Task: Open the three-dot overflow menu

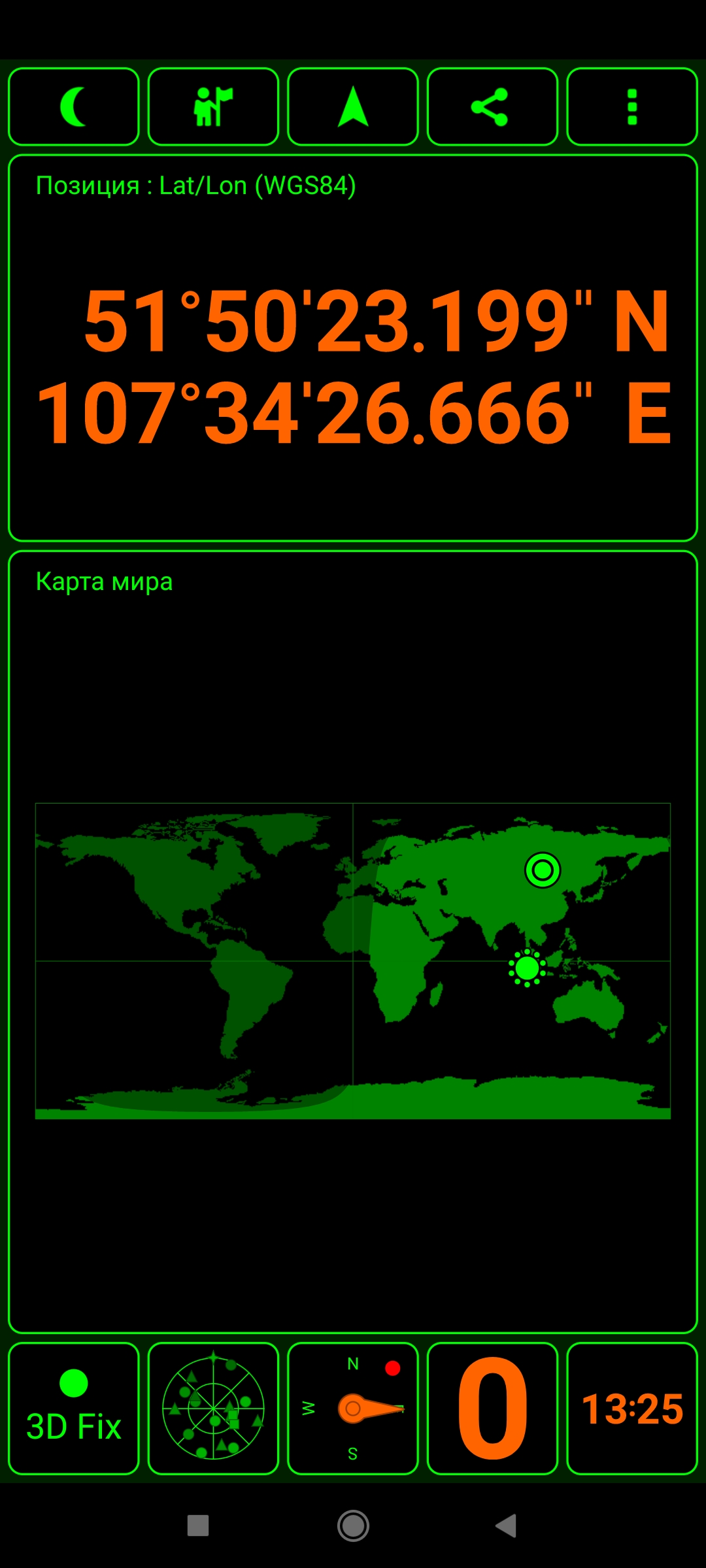Action: 631,106
